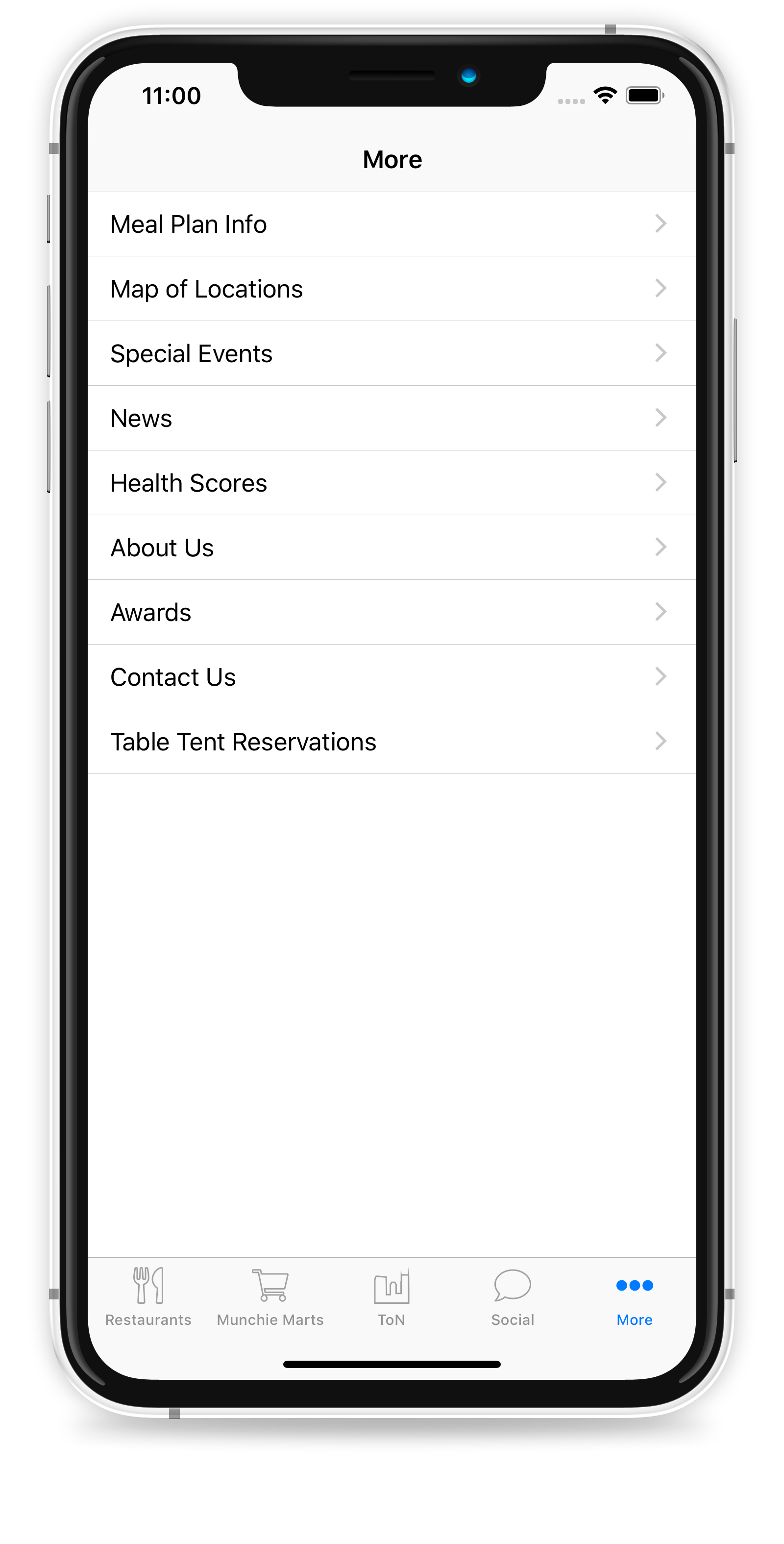Open the Map of Locations row
The height and width of the screenshot is (1544, 784).
[392, 289]
